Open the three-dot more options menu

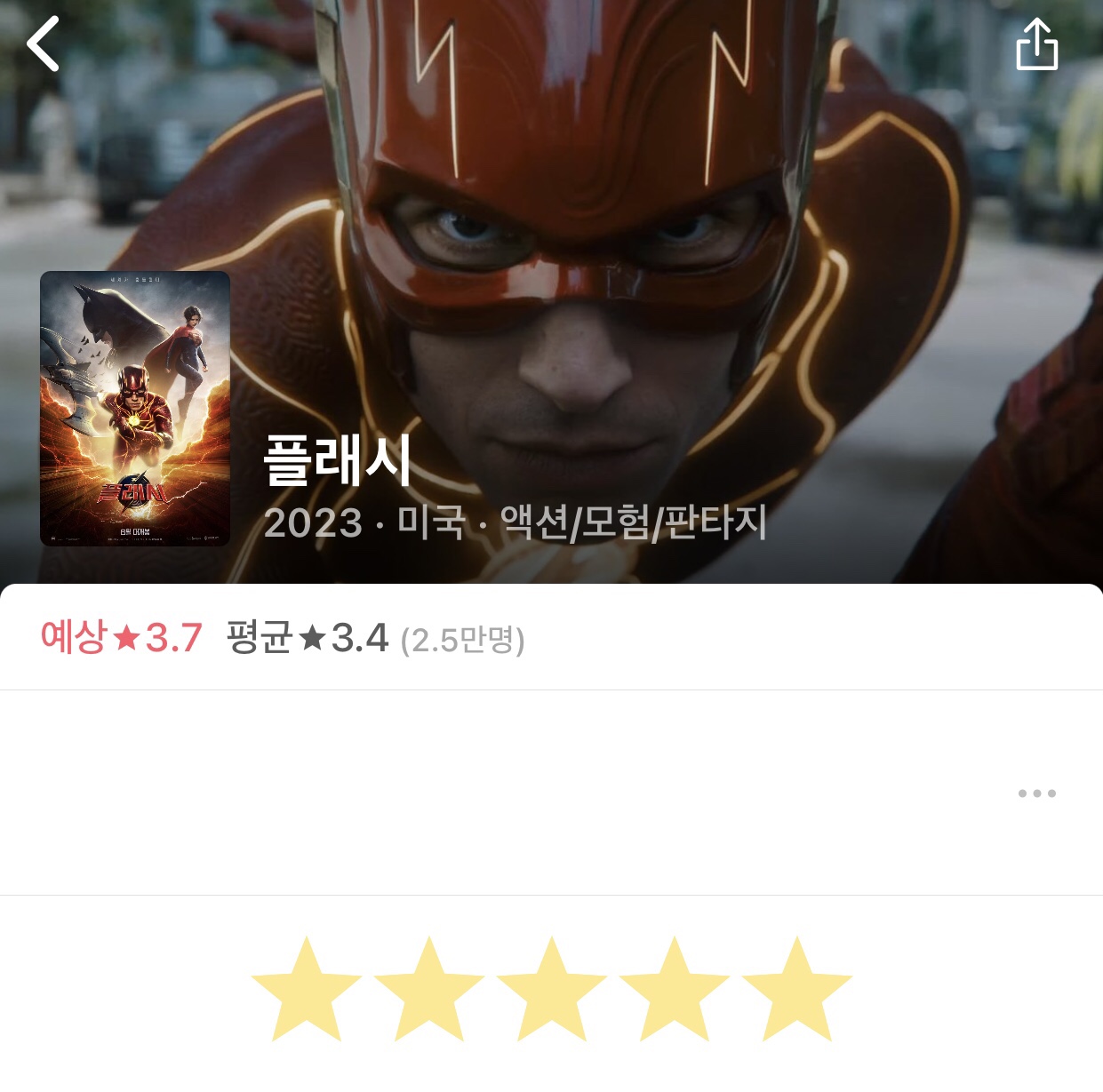pyautogui.click(x=1036, y=793)
